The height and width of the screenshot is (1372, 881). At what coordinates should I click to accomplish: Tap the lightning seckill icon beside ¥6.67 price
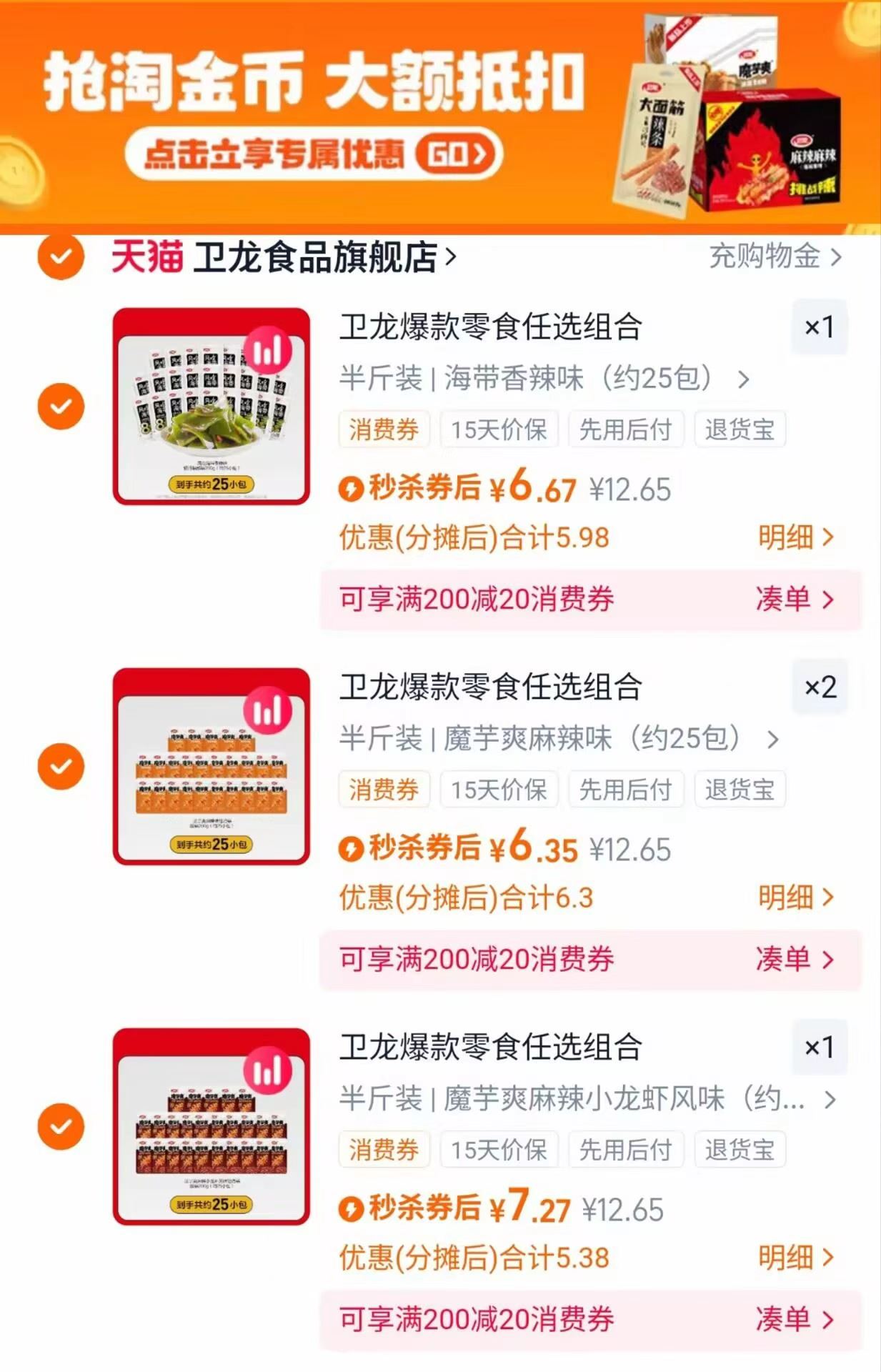pyautogui.click(x=352, y=489)
